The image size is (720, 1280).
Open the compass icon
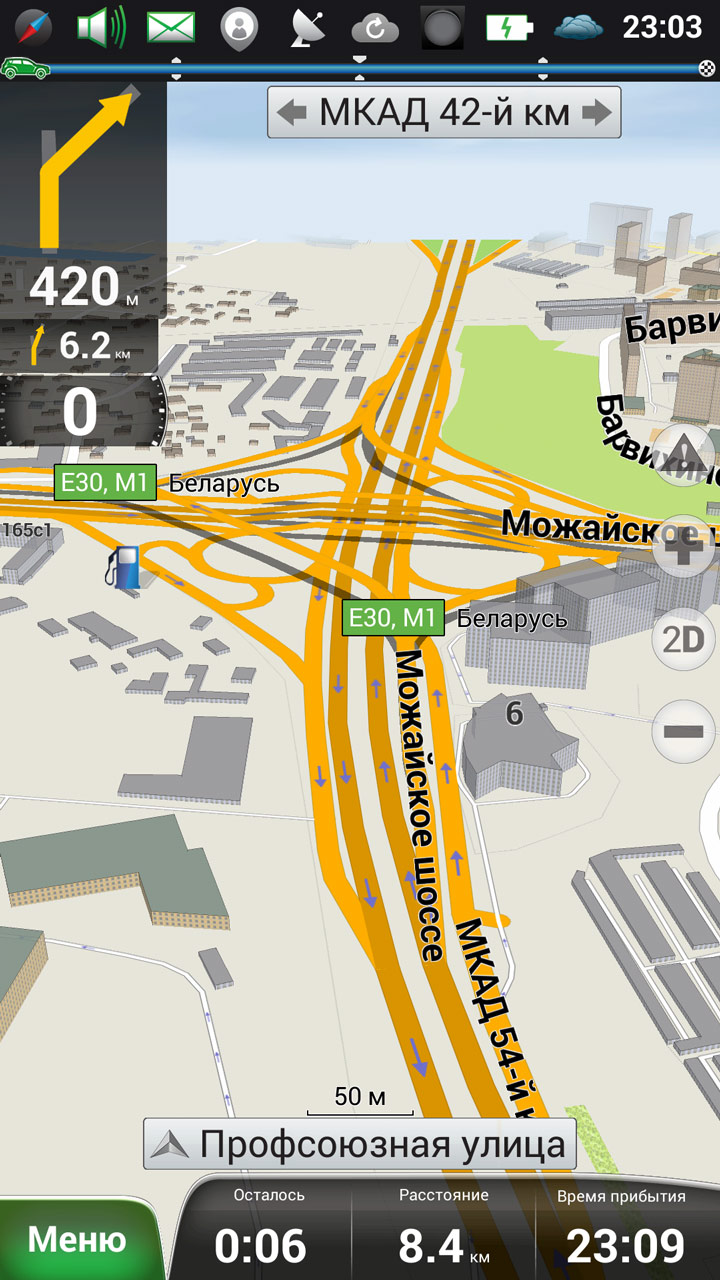tap(32, 27)
